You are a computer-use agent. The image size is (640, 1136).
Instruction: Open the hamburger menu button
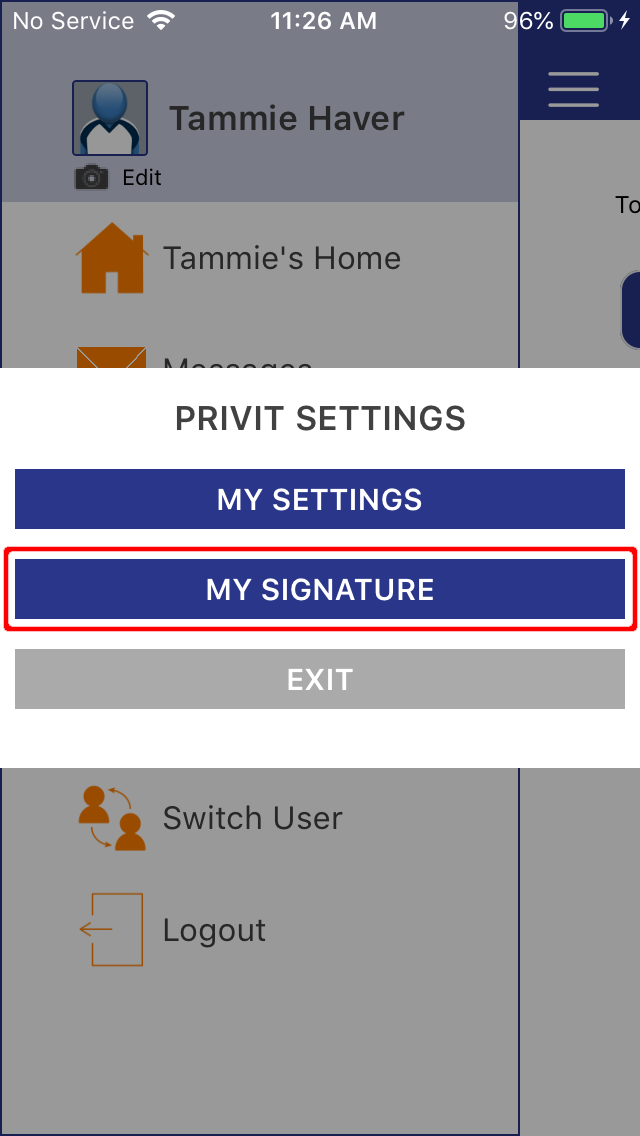(573, 89)
